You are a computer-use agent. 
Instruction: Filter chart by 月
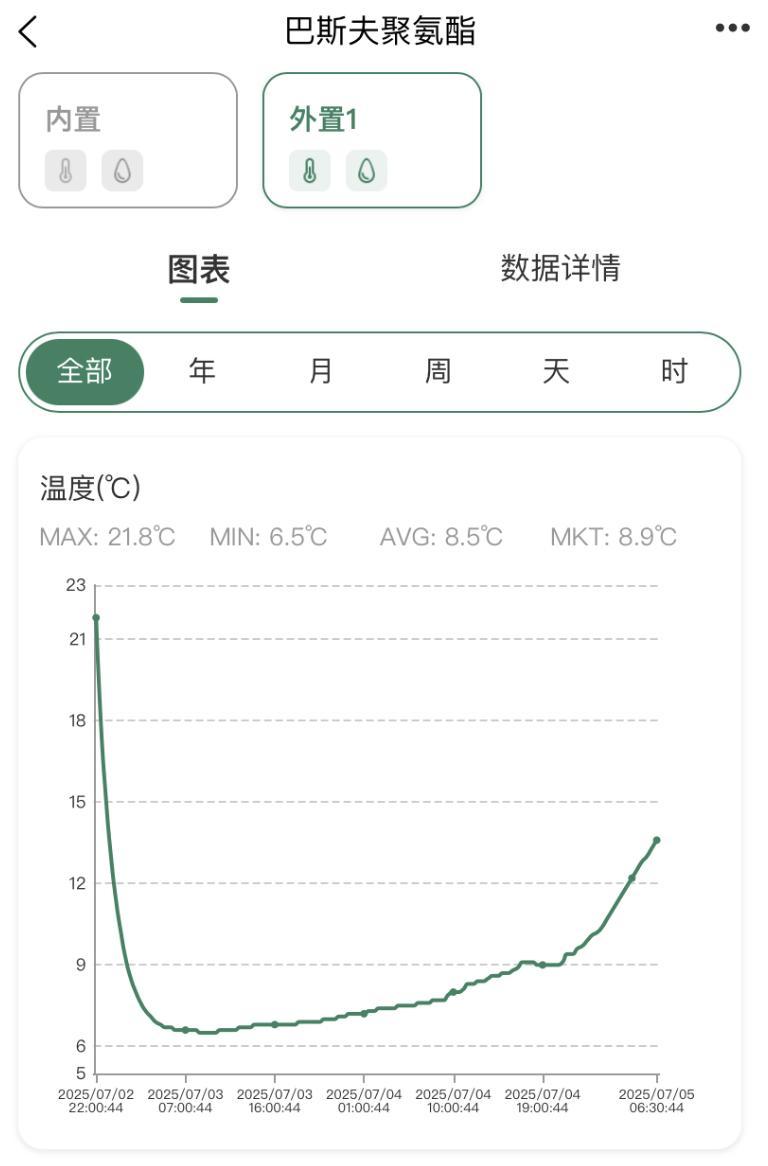point(320,372)
